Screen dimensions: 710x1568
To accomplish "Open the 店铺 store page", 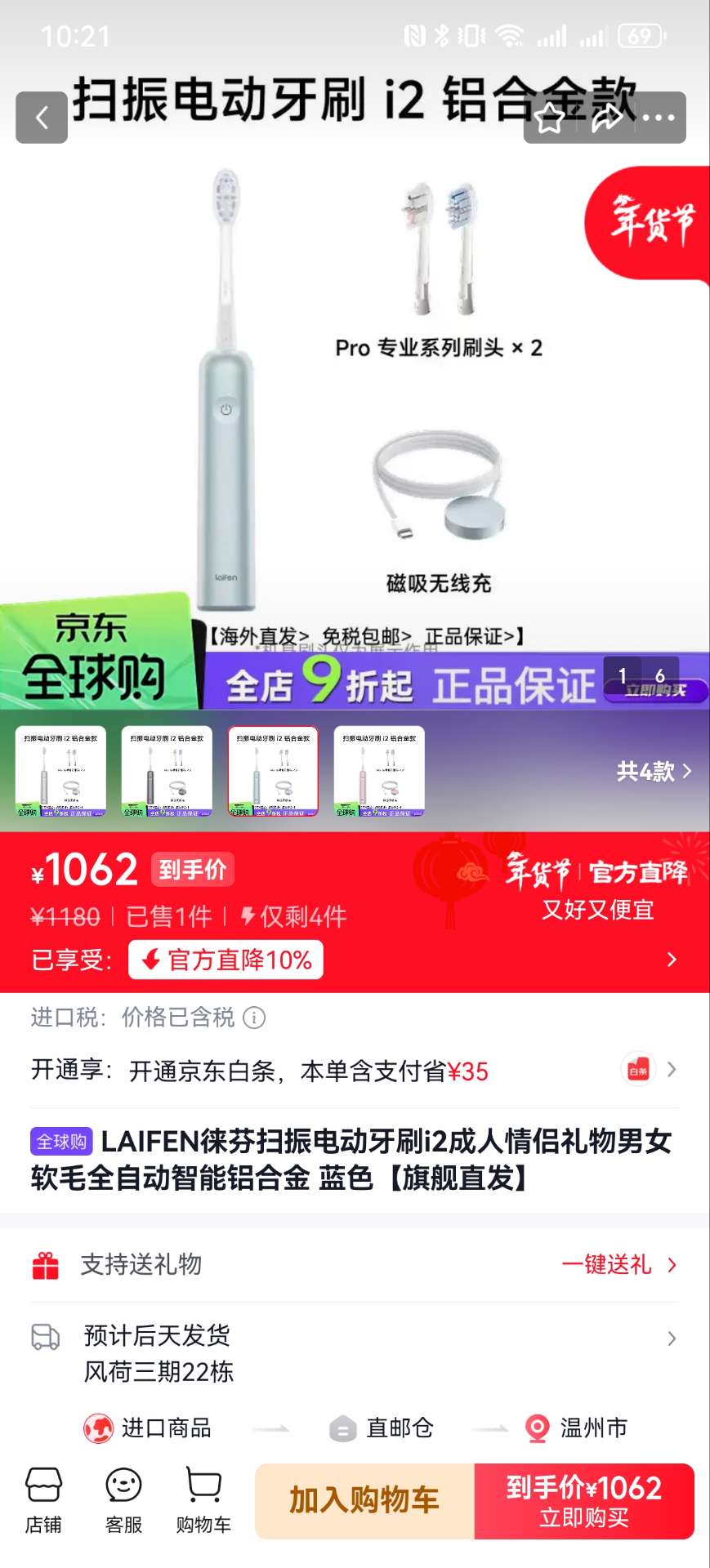I will [x=43, y=1501].
